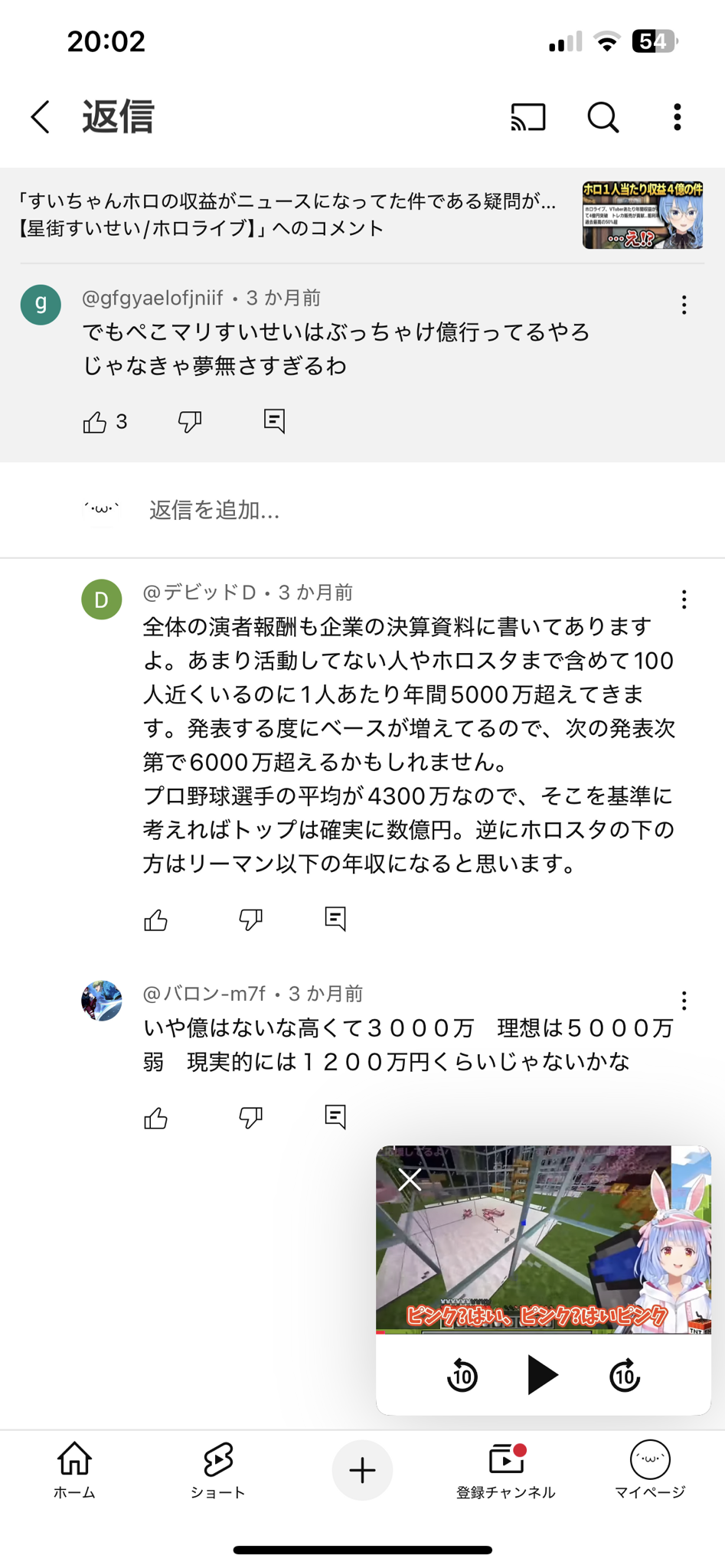725x1568 pixels.
Task: Play the video in the mini player
Action: click(x=543, y=1375)
